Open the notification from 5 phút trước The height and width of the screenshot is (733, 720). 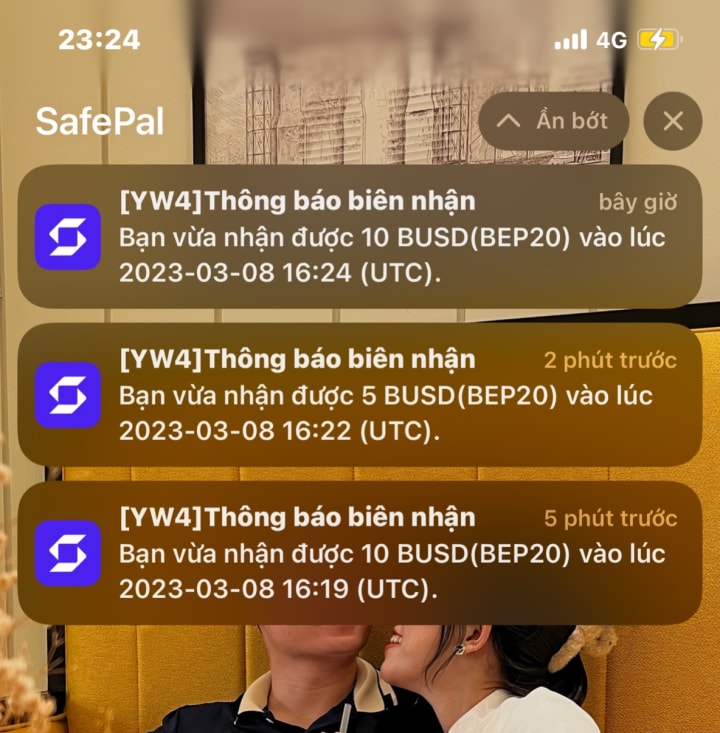click(x=360, y=553)
